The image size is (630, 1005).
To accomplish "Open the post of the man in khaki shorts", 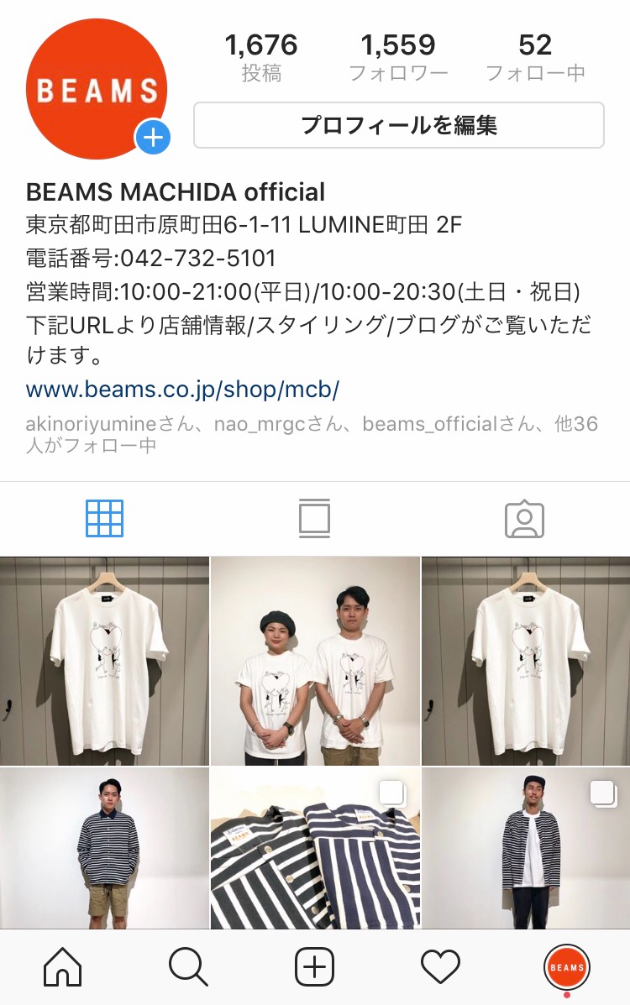I will pyautogui.click(x=104, y=848).
